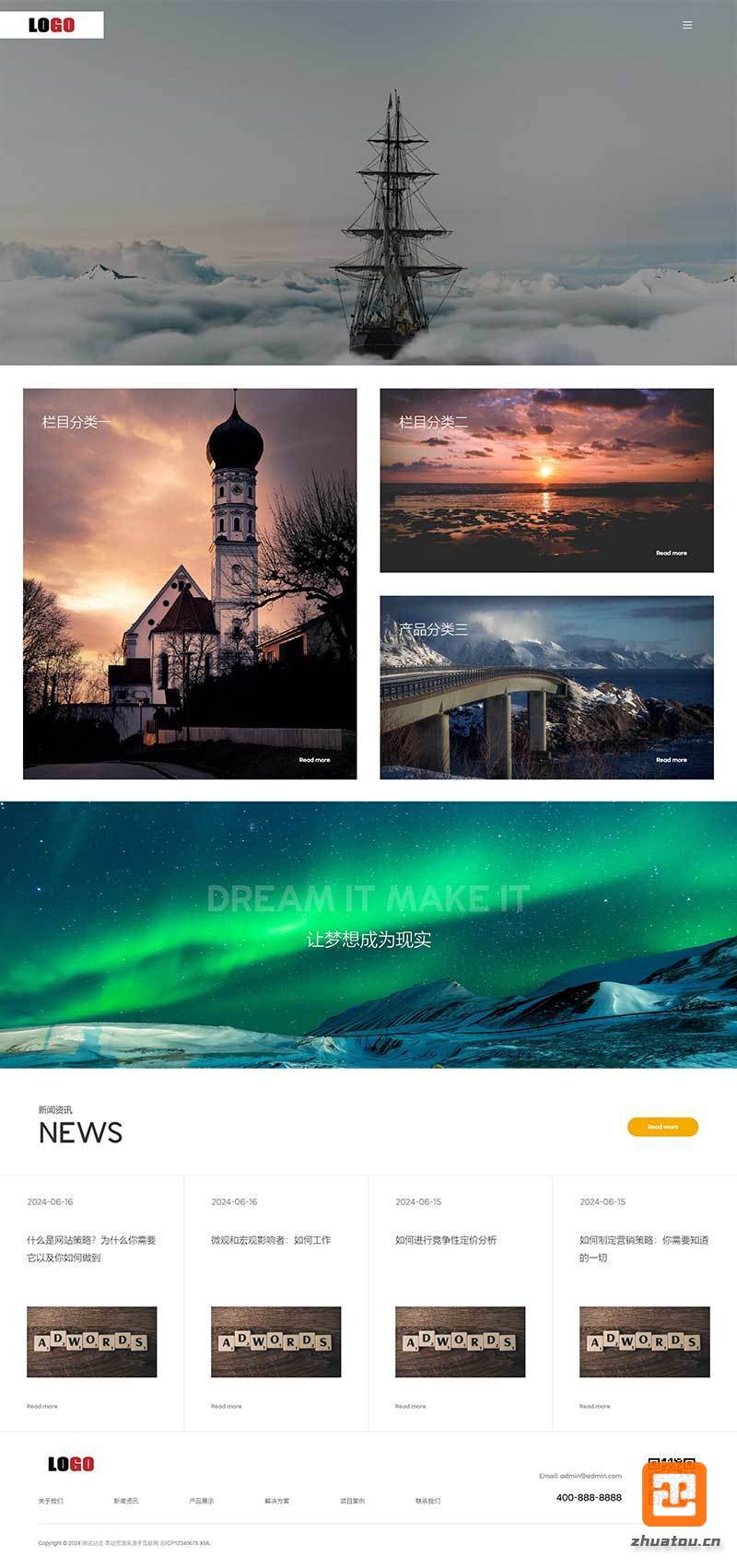
Task: Open the article 如何制定营销策略
Action: click(643, 1248)
